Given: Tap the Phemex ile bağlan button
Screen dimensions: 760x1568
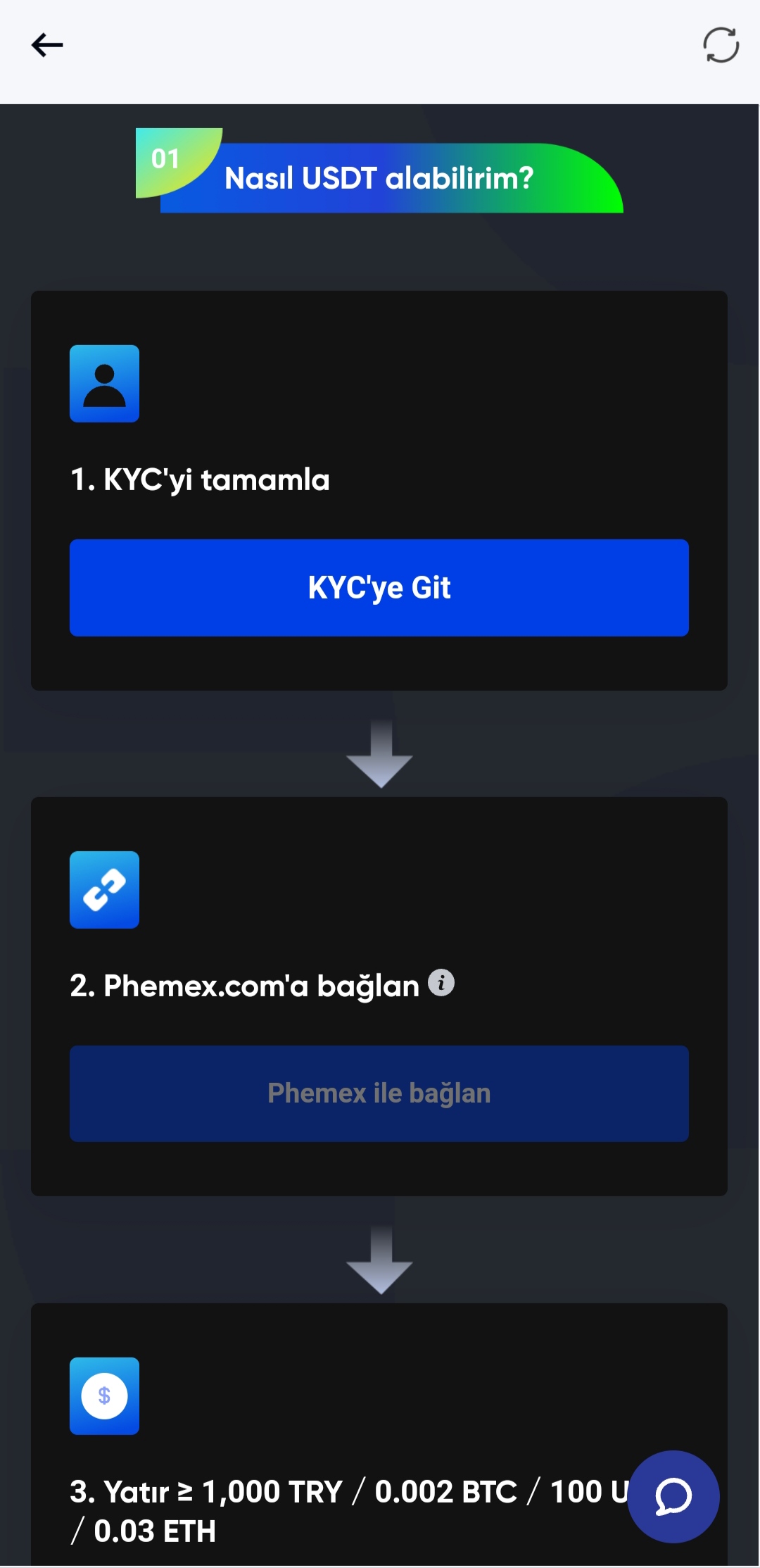Looking at the screenshot, I should pyautogui.click(x=379, y=1093).
